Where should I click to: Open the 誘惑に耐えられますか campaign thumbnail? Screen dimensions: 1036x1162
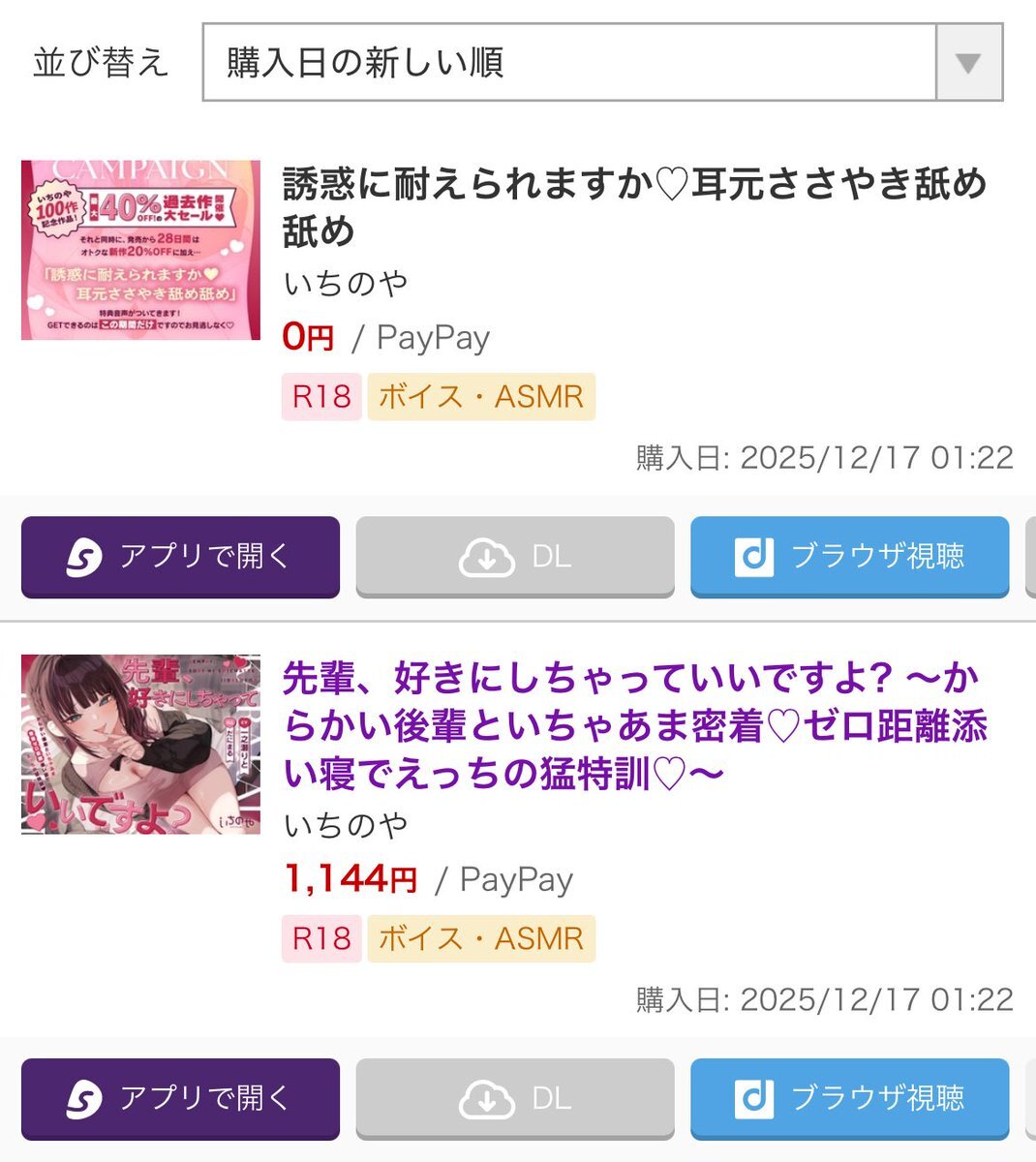pyautogui.click(x=140, y=250)
